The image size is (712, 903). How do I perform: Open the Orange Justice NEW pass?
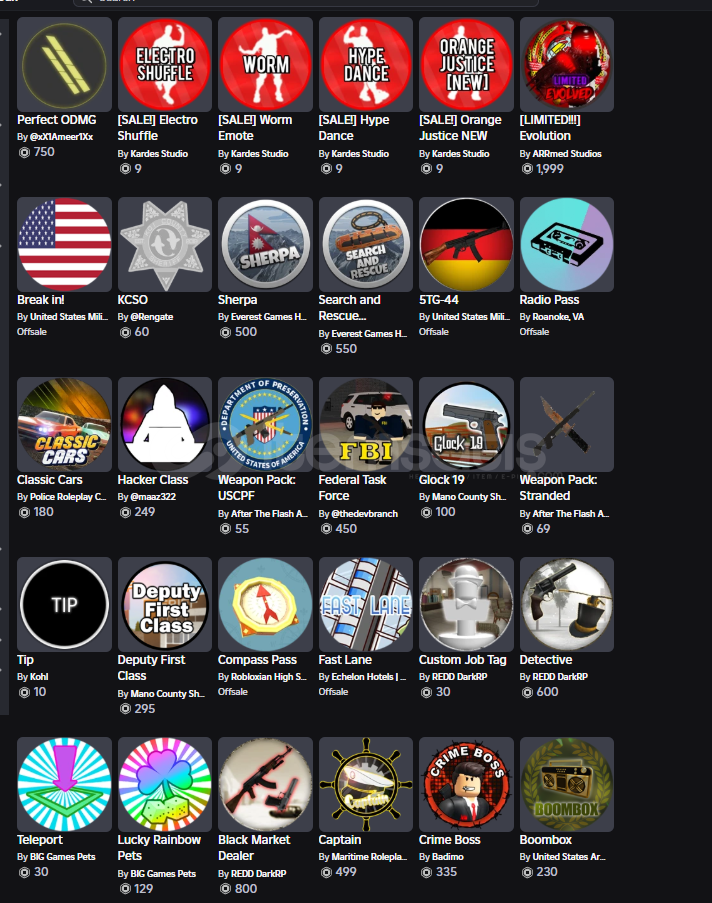[466, 64]
